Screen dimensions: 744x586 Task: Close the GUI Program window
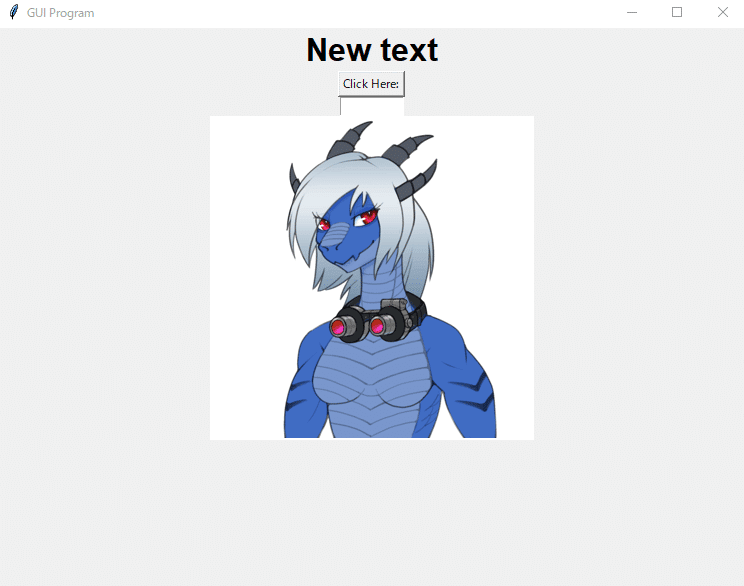(722, 12)
